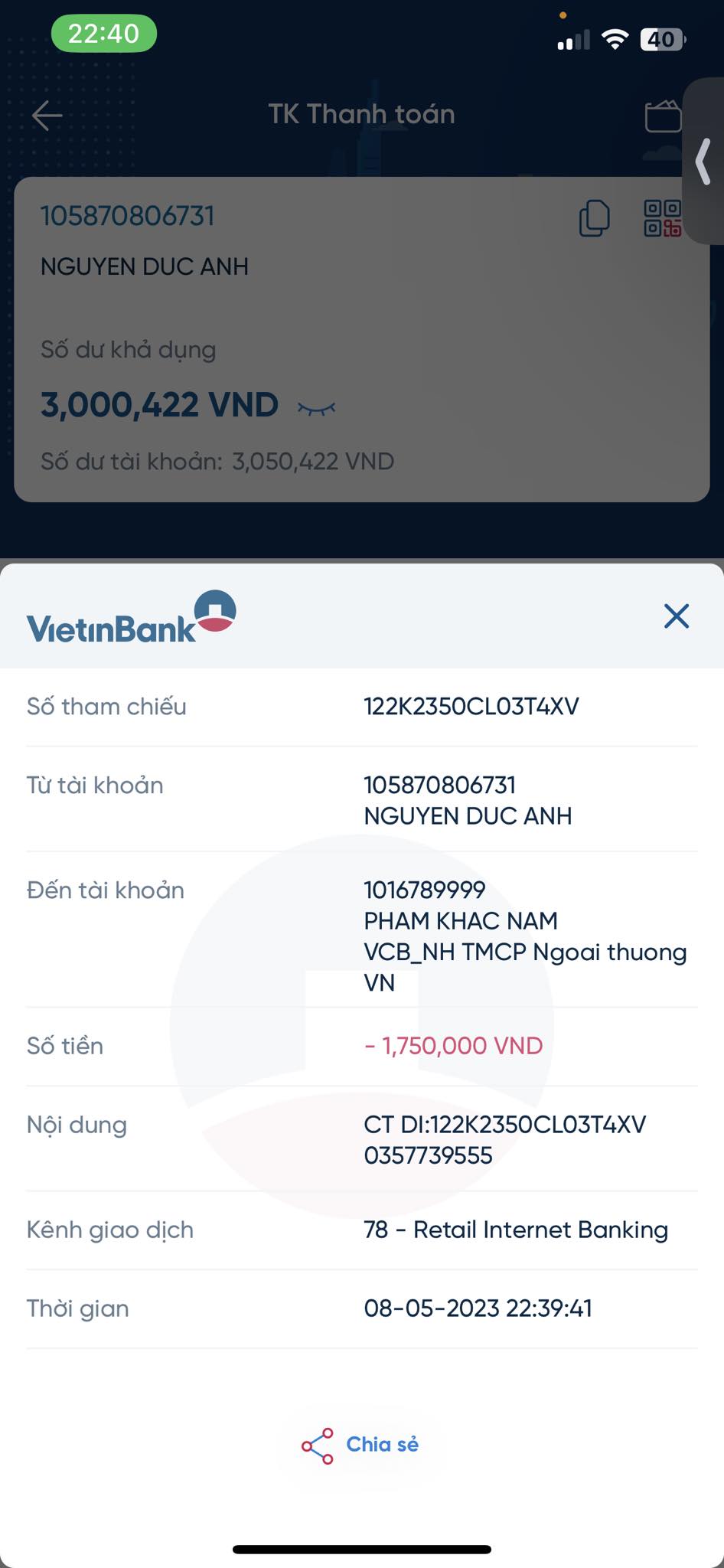Image resolution: width=724 pixels, height=1568 pixels.
Task: Expand the side handle arrow at right edge
Action: [703, 162]
